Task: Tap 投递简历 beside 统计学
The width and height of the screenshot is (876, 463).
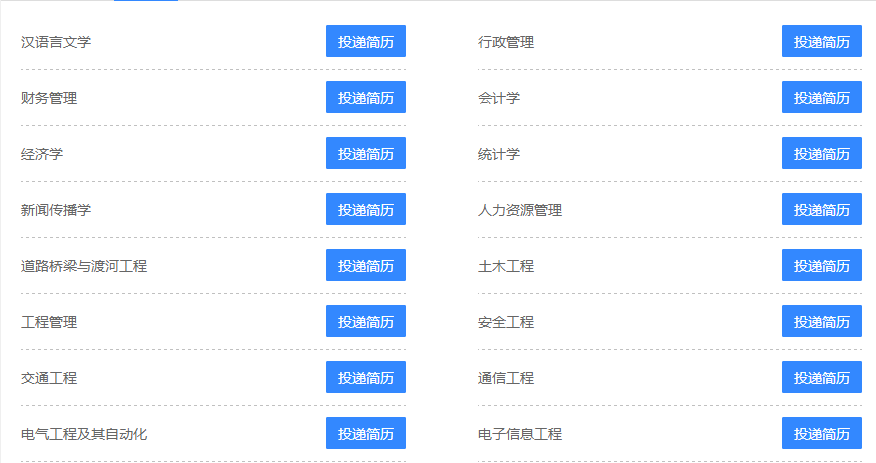Action: click(x=821, y=154)
